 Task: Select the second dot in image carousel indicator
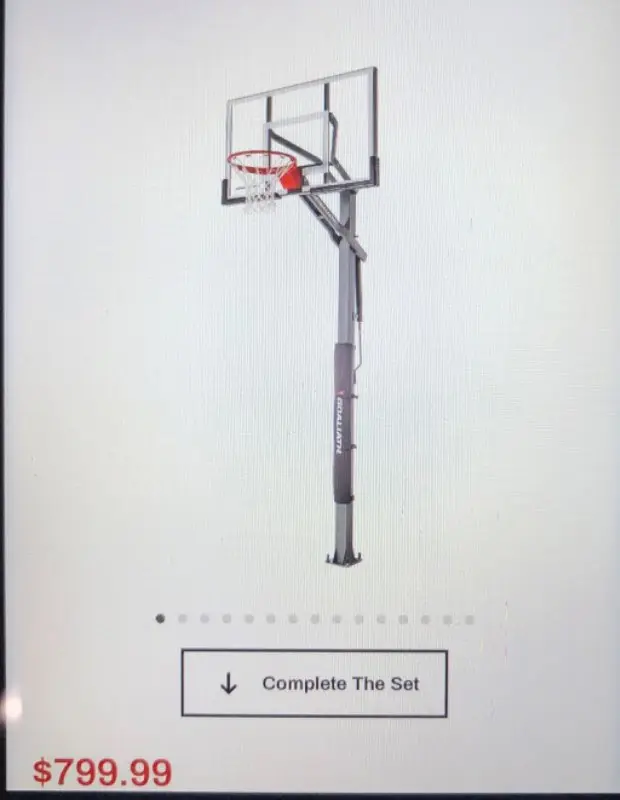pyautogui.click(x=182, y=619)
